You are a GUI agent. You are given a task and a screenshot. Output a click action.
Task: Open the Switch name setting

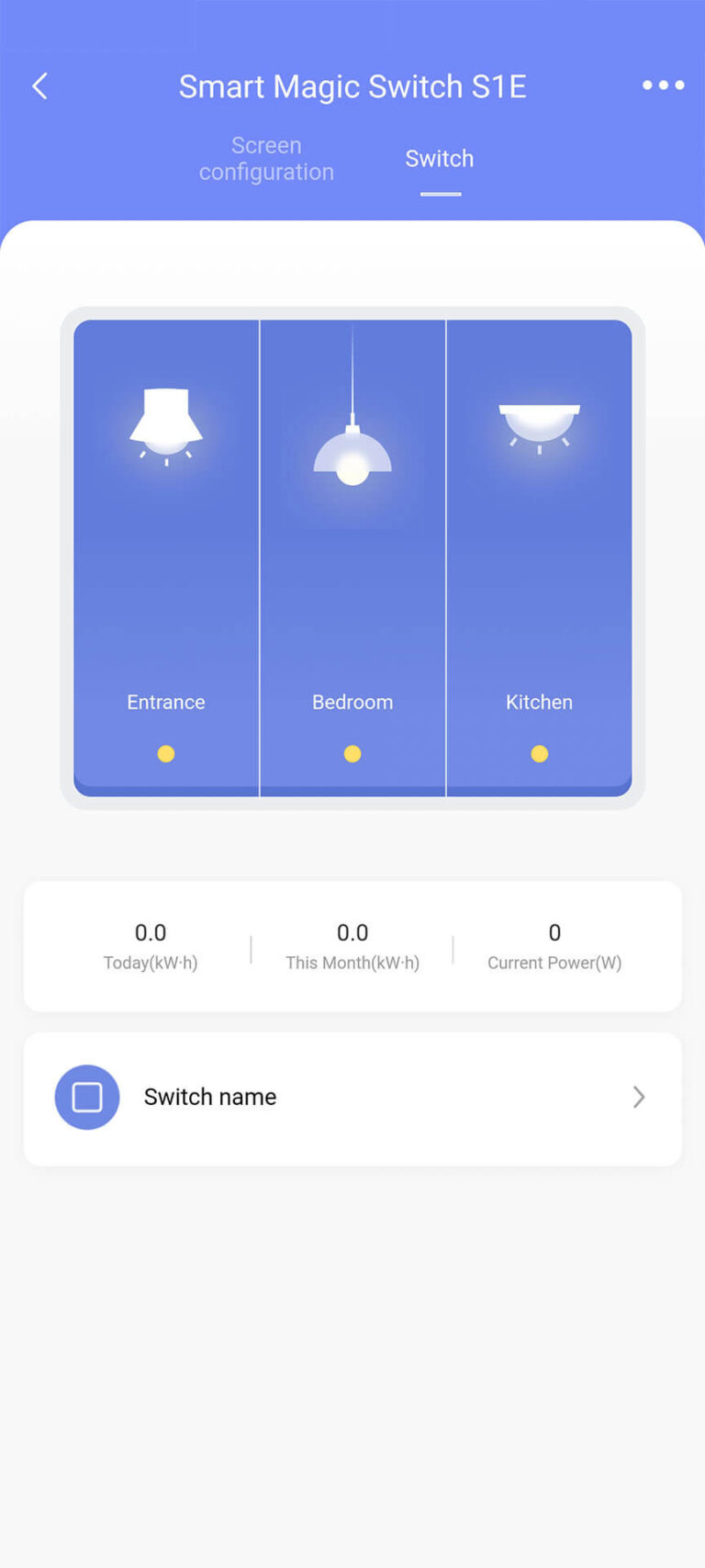[x=352, y=1098]
